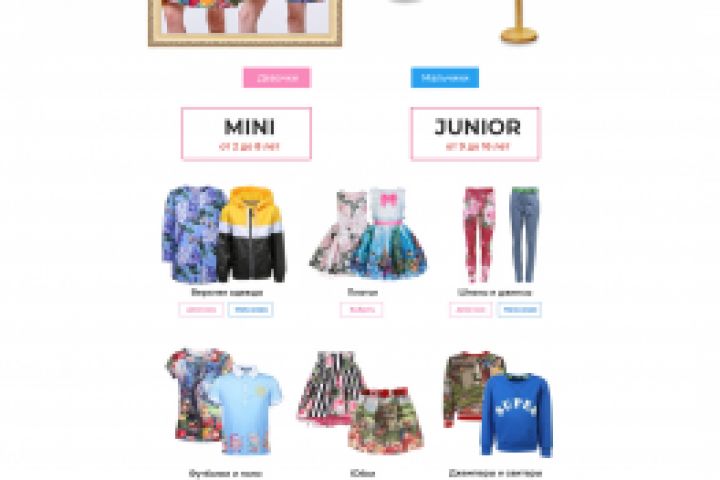Tap the blue button under Штаны и джинсы
This screenshot has width=720, height=480.
click(520, 310)
